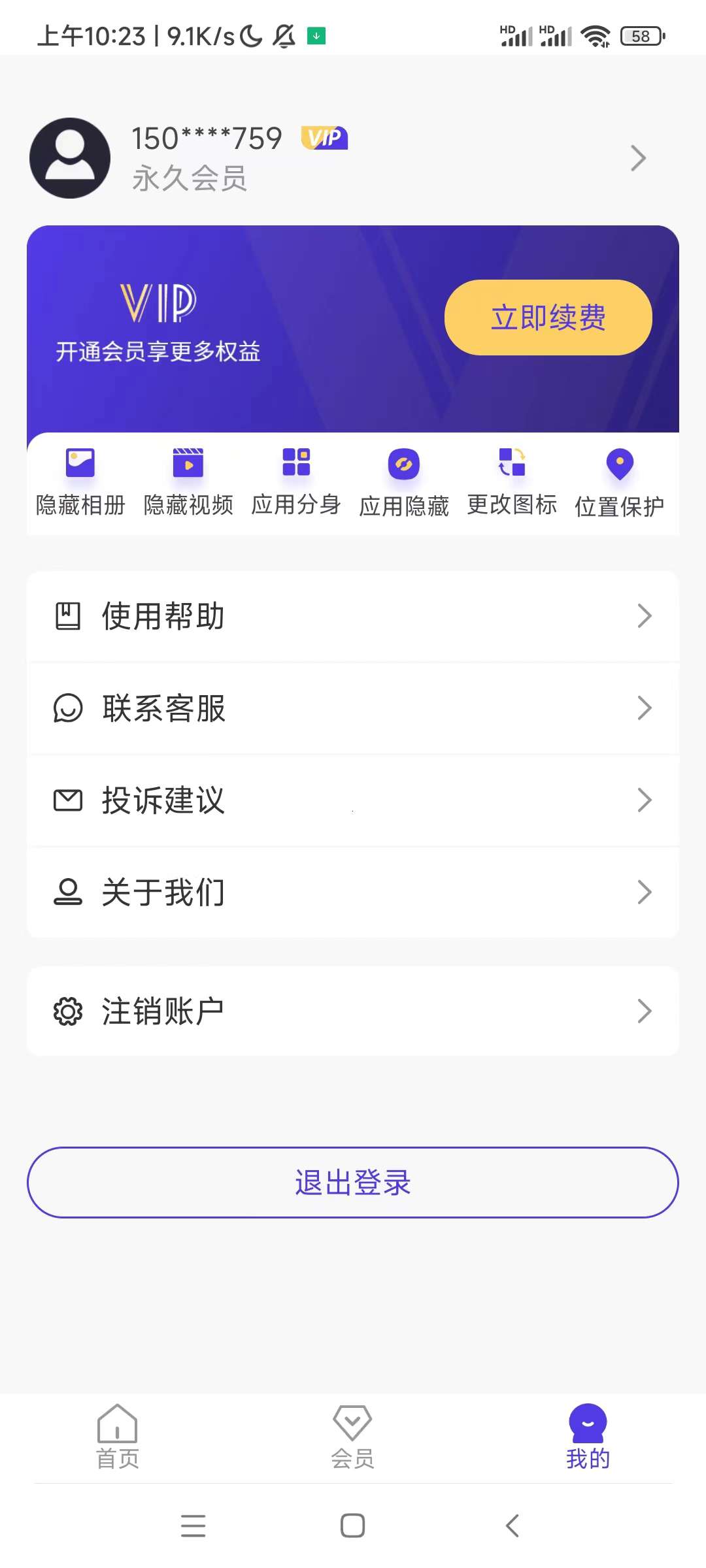706x1568 pixels.
Task: Open profile details via top-right chevron
Action: (639, 157)
